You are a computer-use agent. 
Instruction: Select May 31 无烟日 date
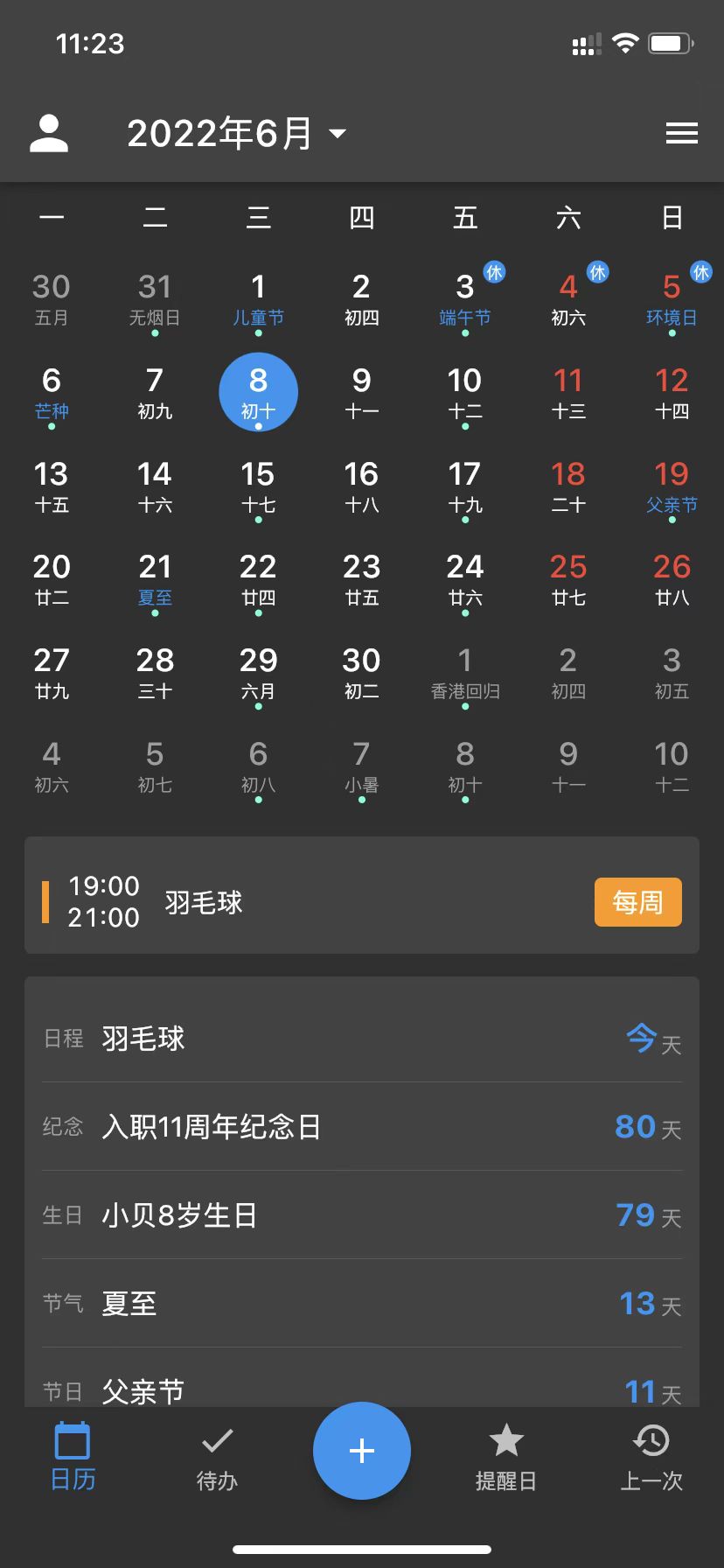[155, 299]
